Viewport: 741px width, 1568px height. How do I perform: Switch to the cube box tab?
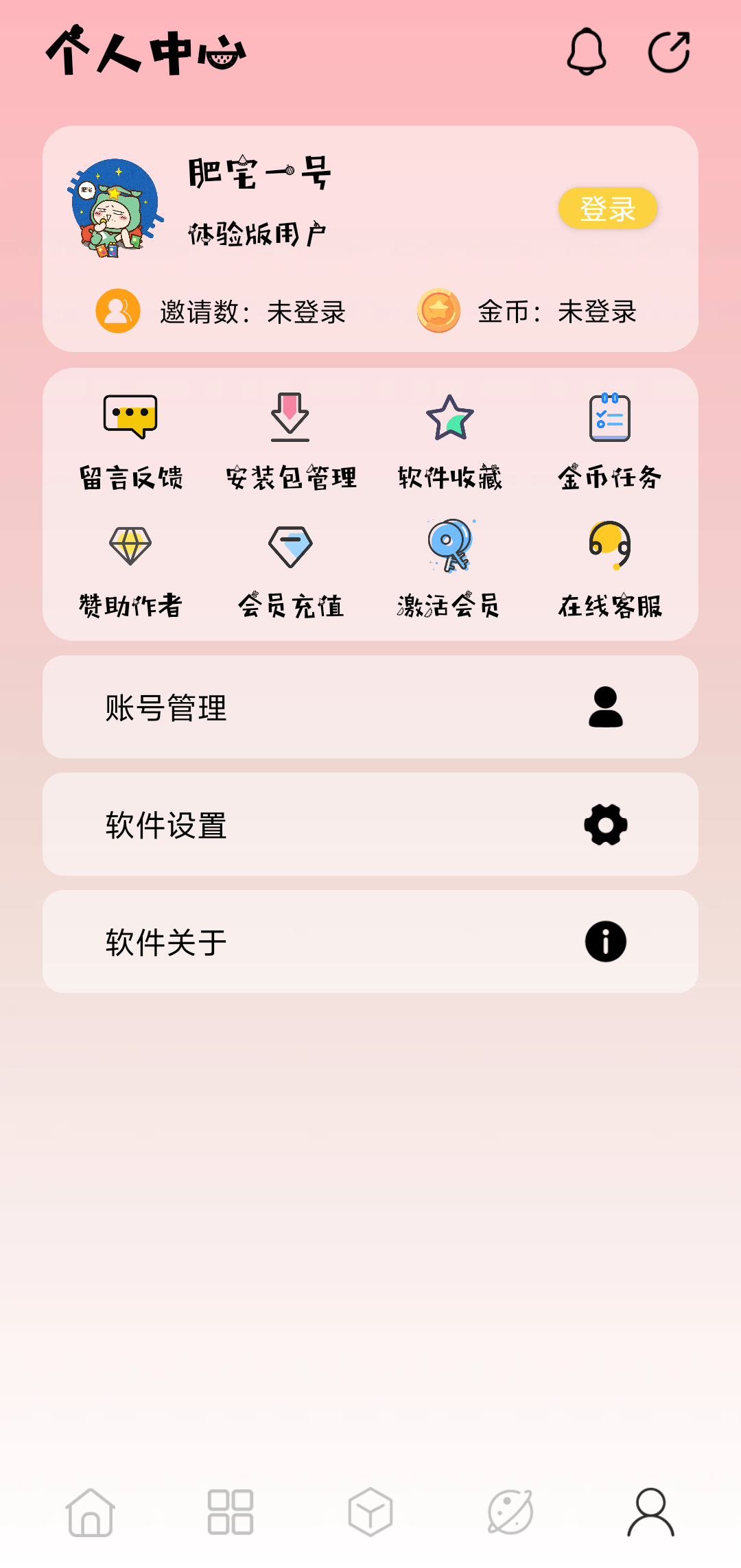(370, 1512)
